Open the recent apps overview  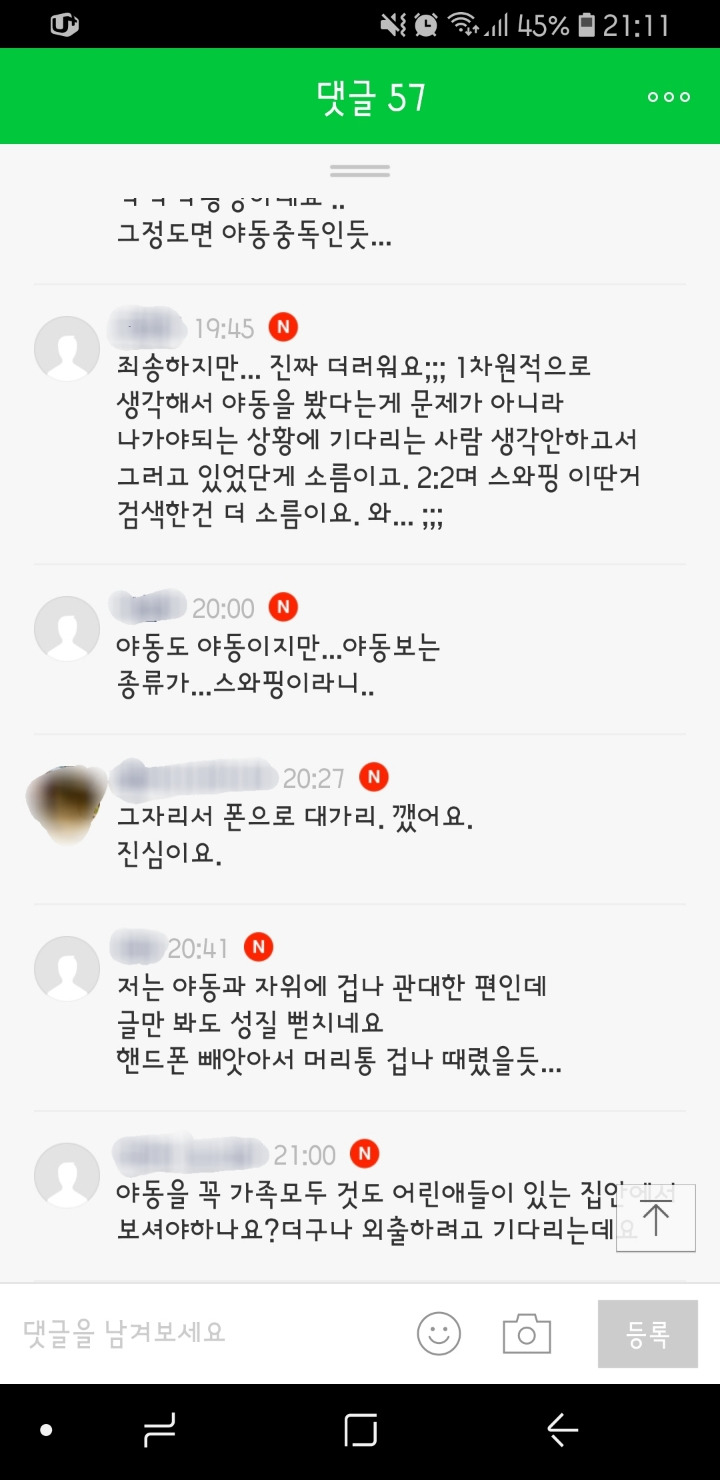tap(360, 1431)
